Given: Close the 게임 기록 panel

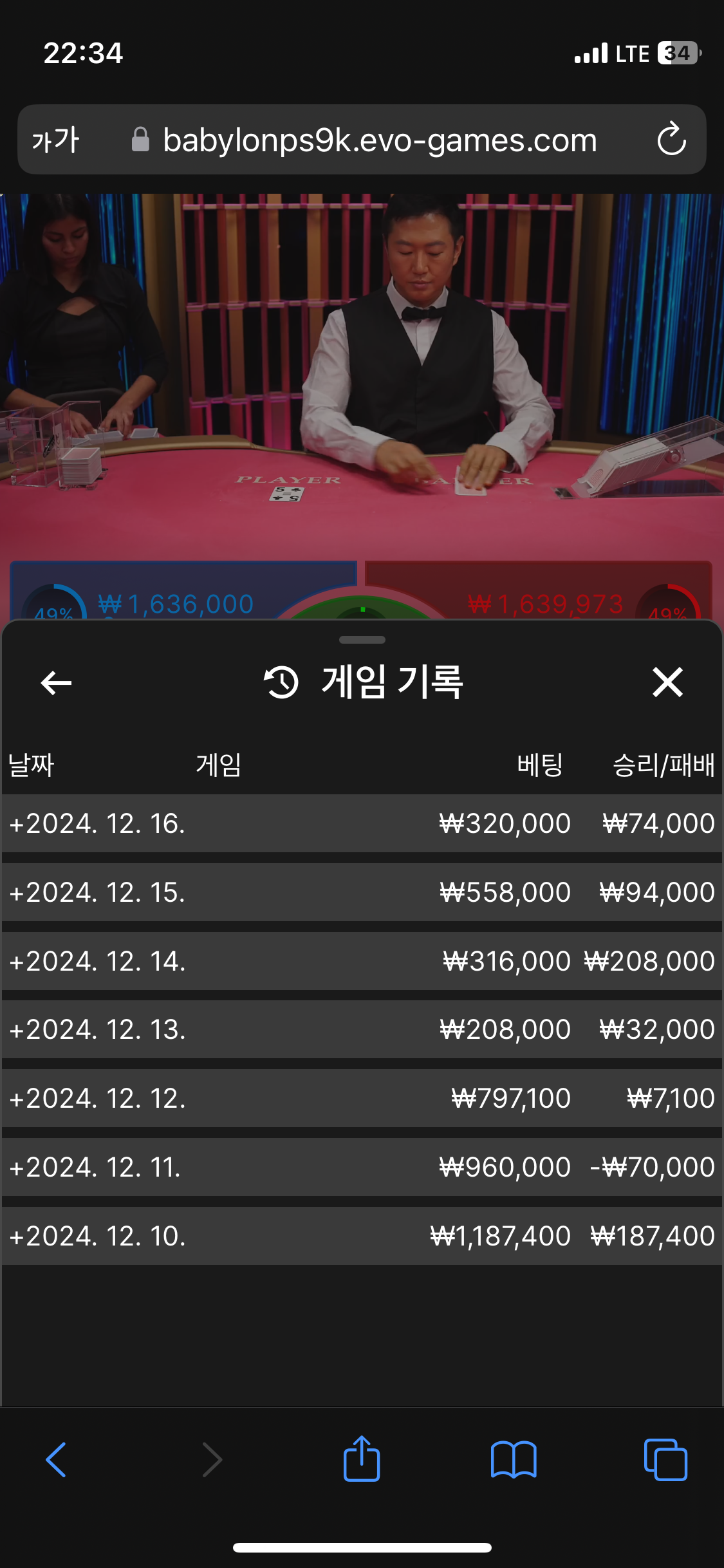Looking at the screenshot, I should 667,682.
